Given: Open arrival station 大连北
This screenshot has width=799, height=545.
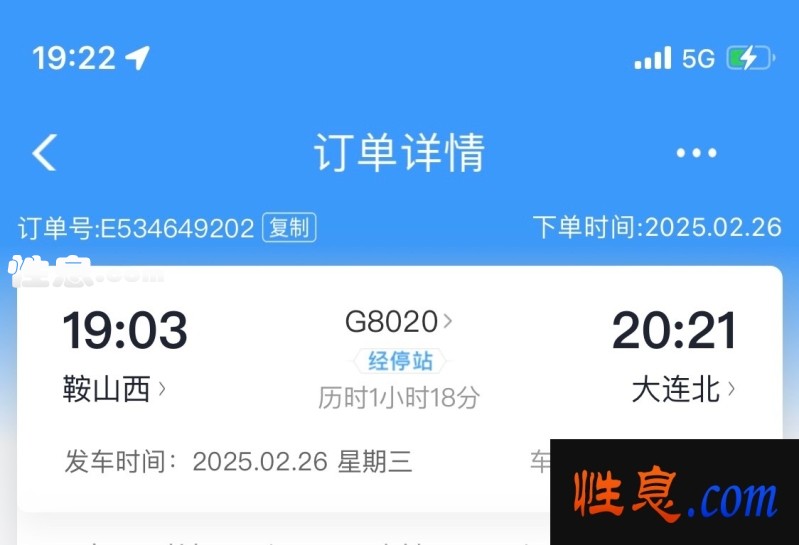Looking at the screenshot, I should [x=683, y=389].
